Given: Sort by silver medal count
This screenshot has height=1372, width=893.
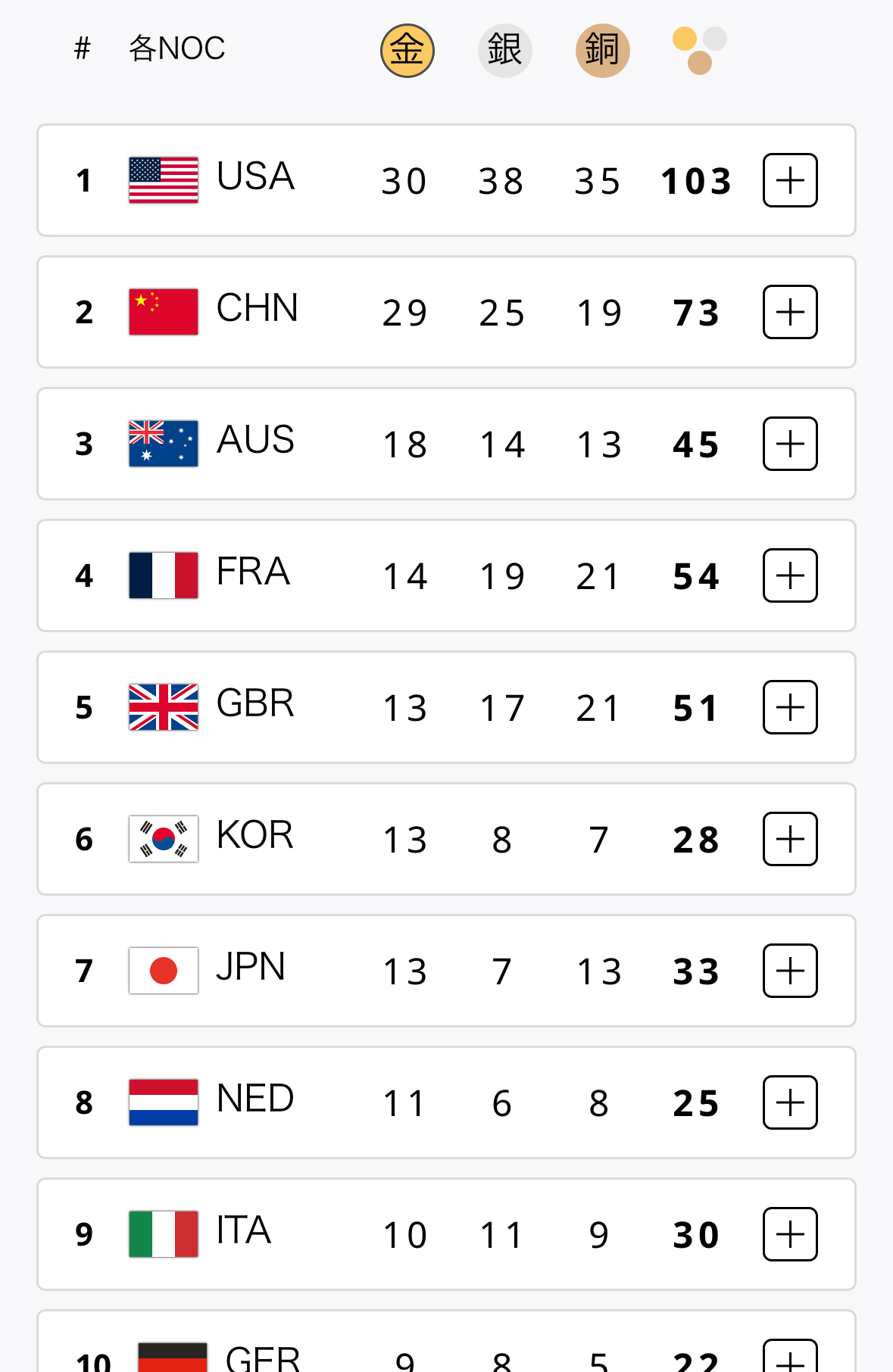Looking at the screenshot, I should point(505,51).
